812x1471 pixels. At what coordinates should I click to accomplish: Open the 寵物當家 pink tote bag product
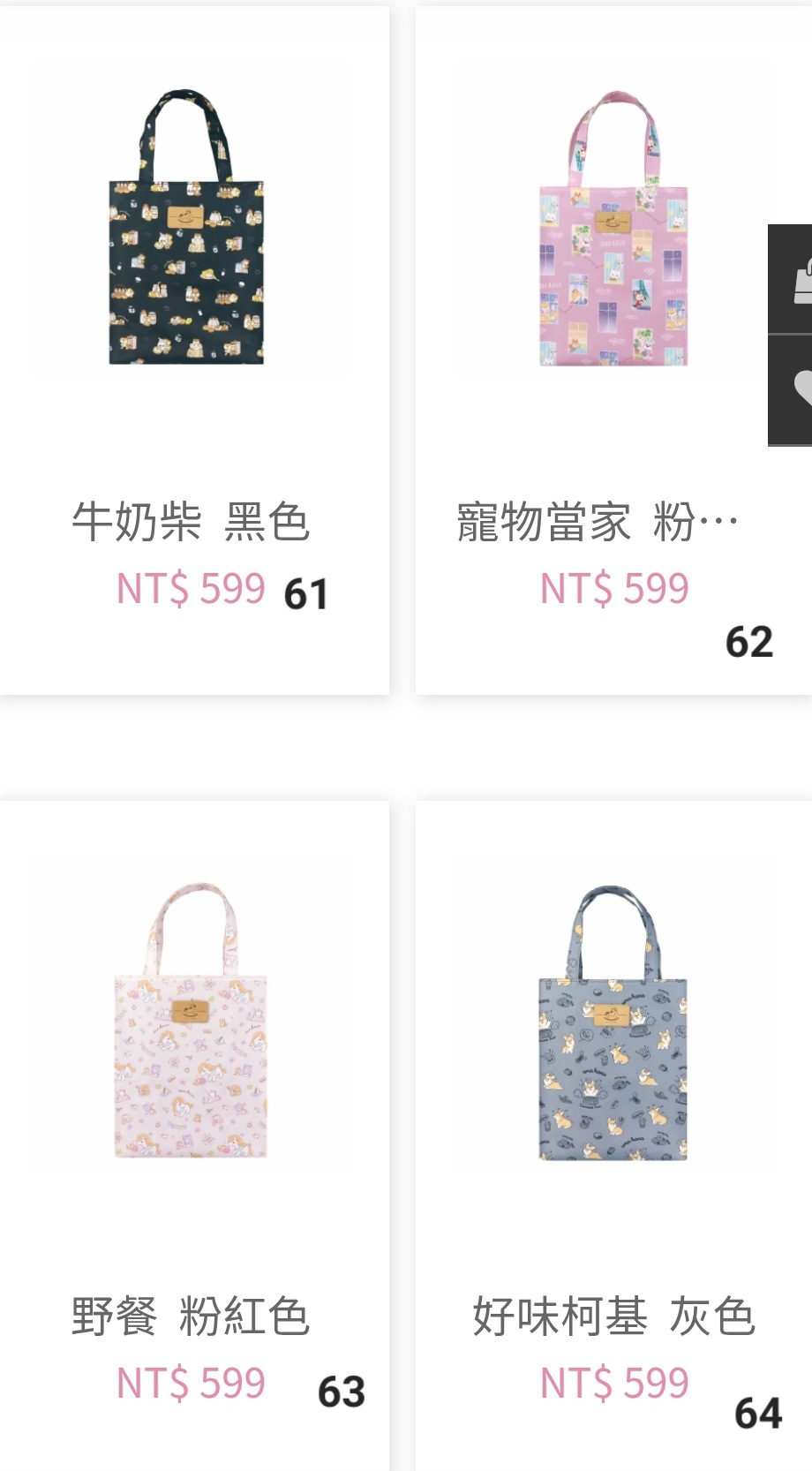613,351
